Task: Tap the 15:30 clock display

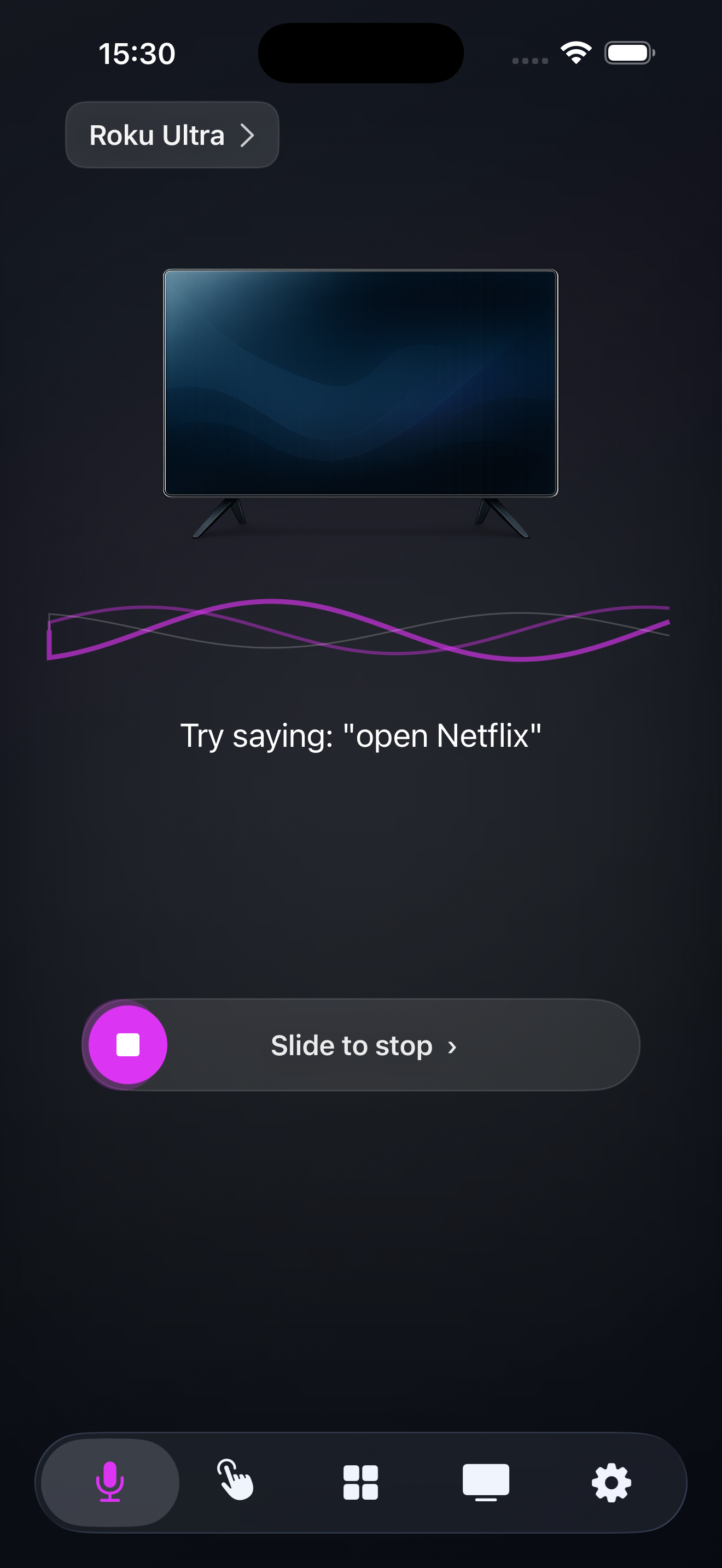Action: pos(137,53)
